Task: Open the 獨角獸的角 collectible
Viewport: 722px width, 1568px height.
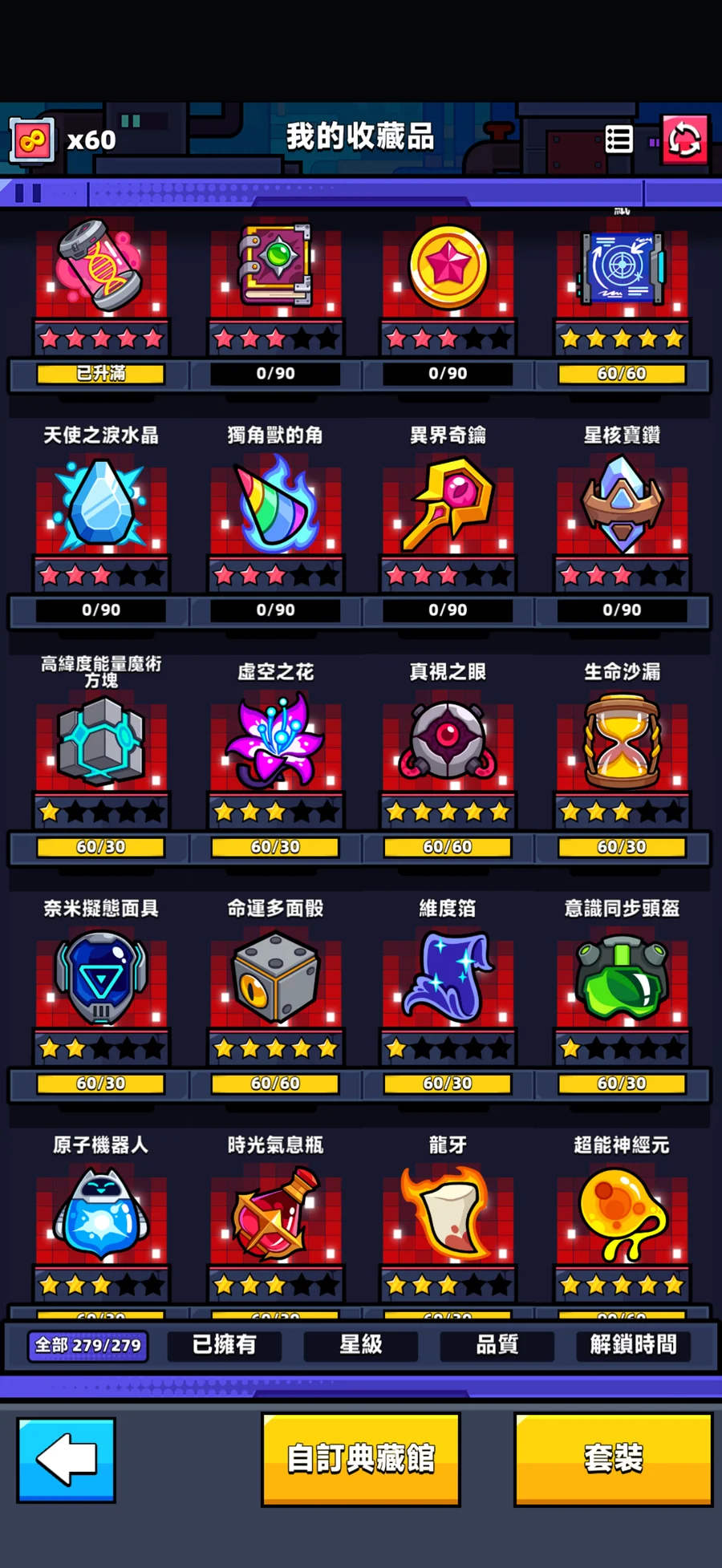Action: [x=275, y=505]
